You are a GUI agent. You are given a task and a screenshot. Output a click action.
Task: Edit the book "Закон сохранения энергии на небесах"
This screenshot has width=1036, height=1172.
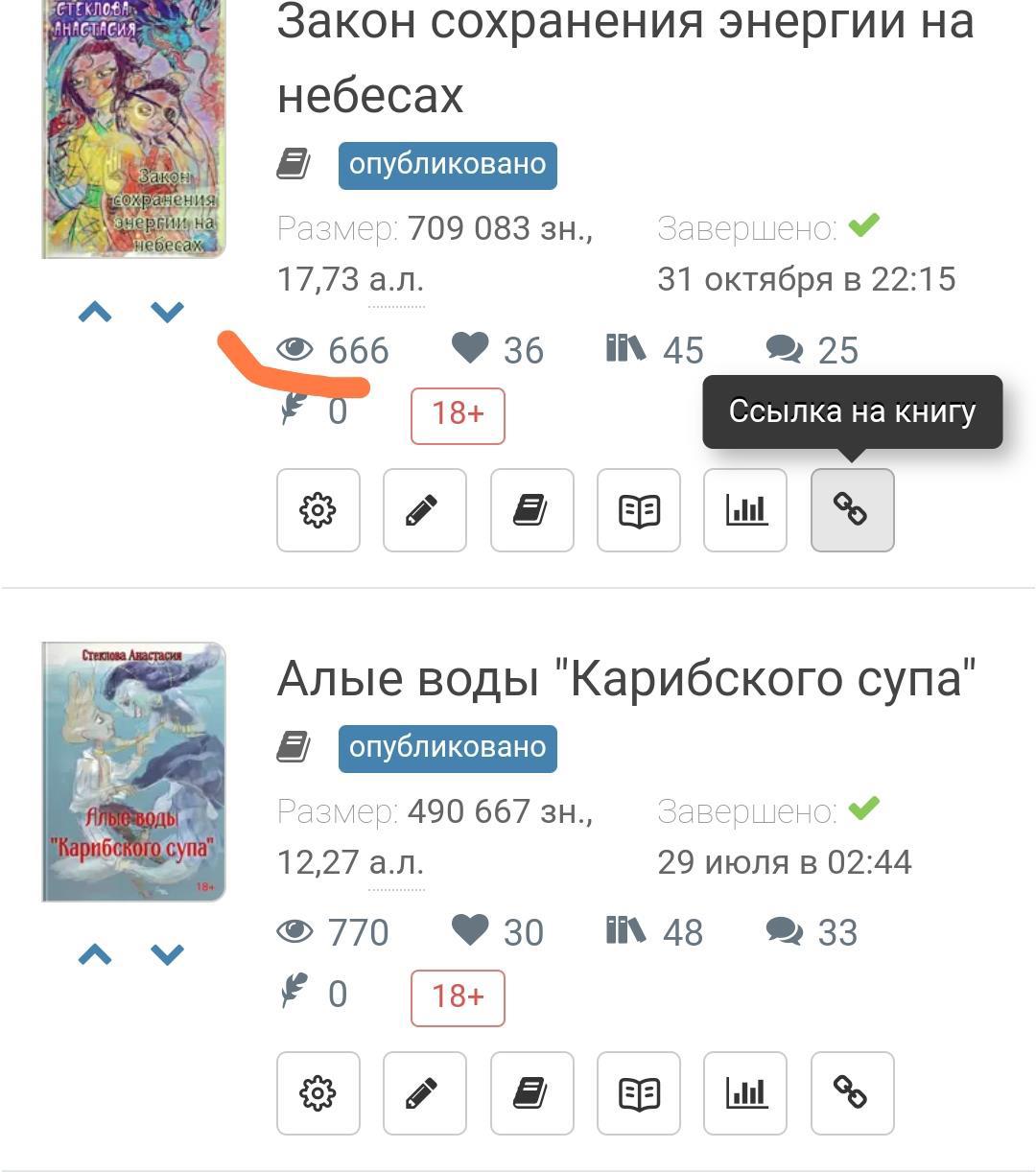tap(425, 510)
